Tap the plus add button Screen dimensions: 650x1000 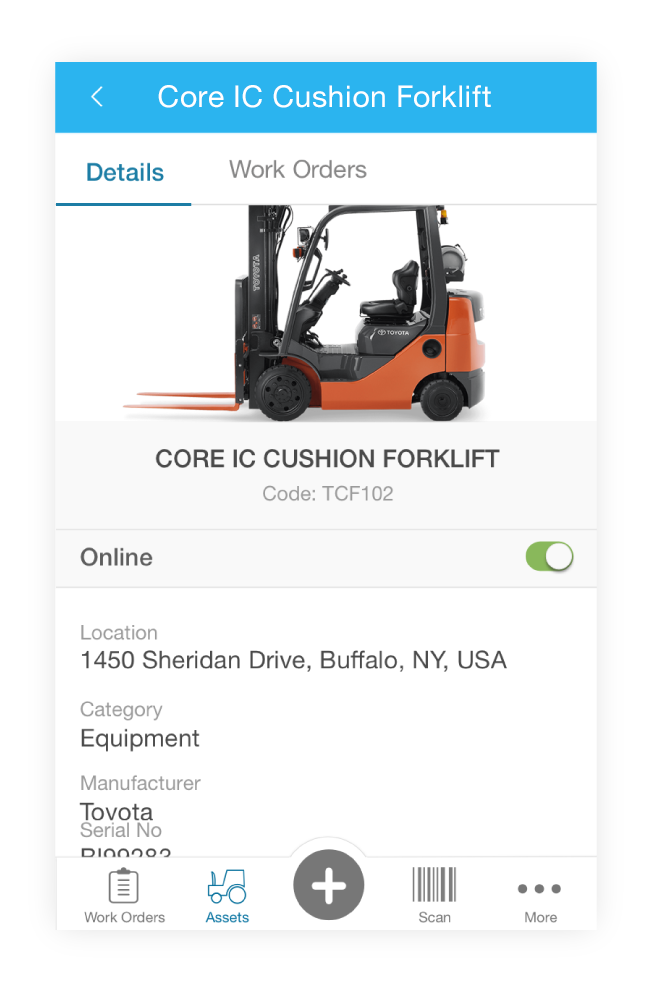(x=328, y=886)
